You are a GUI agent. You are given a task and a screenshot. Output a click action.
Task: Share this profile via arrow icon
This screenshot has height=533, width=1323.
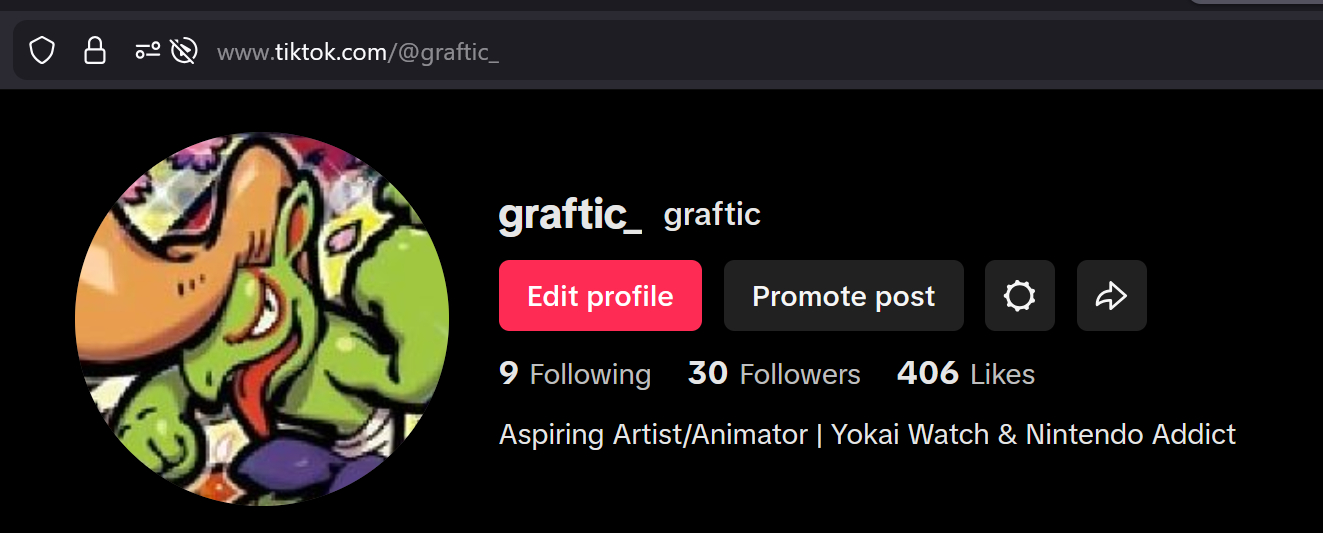pos(1111,296)
